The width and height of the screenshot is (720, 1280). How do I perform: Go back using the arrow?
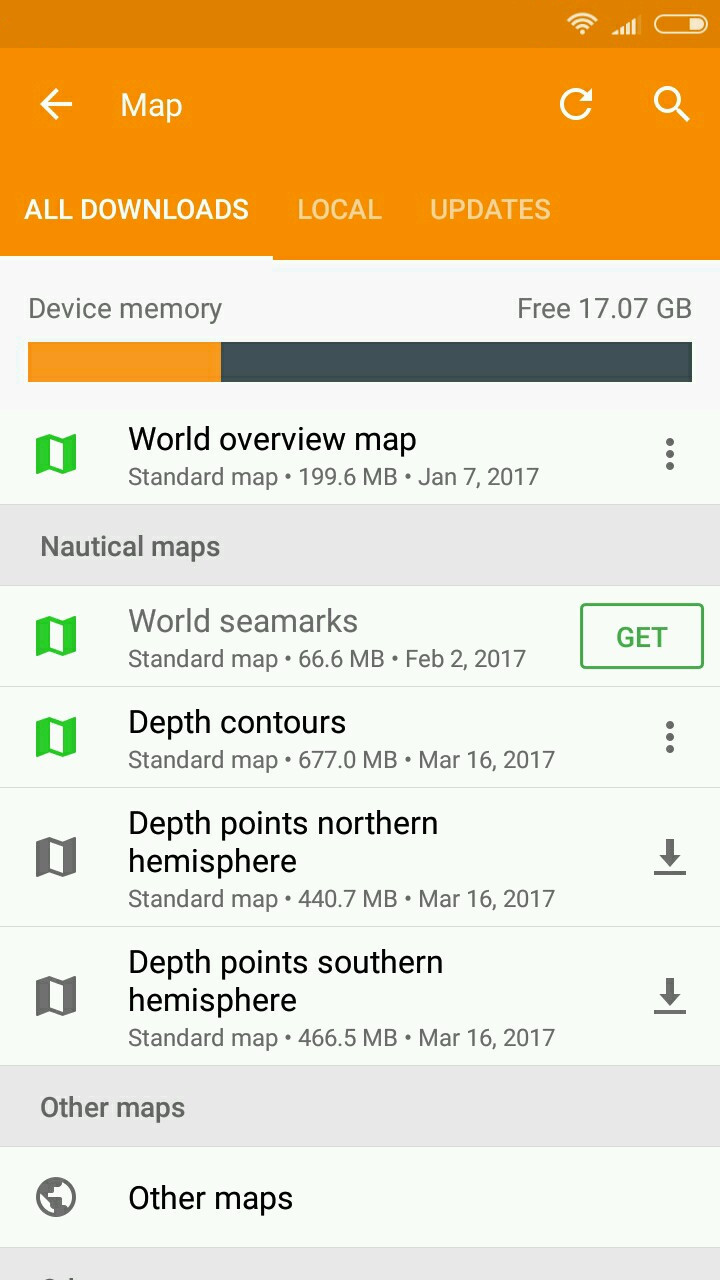[x=56, y=104]
